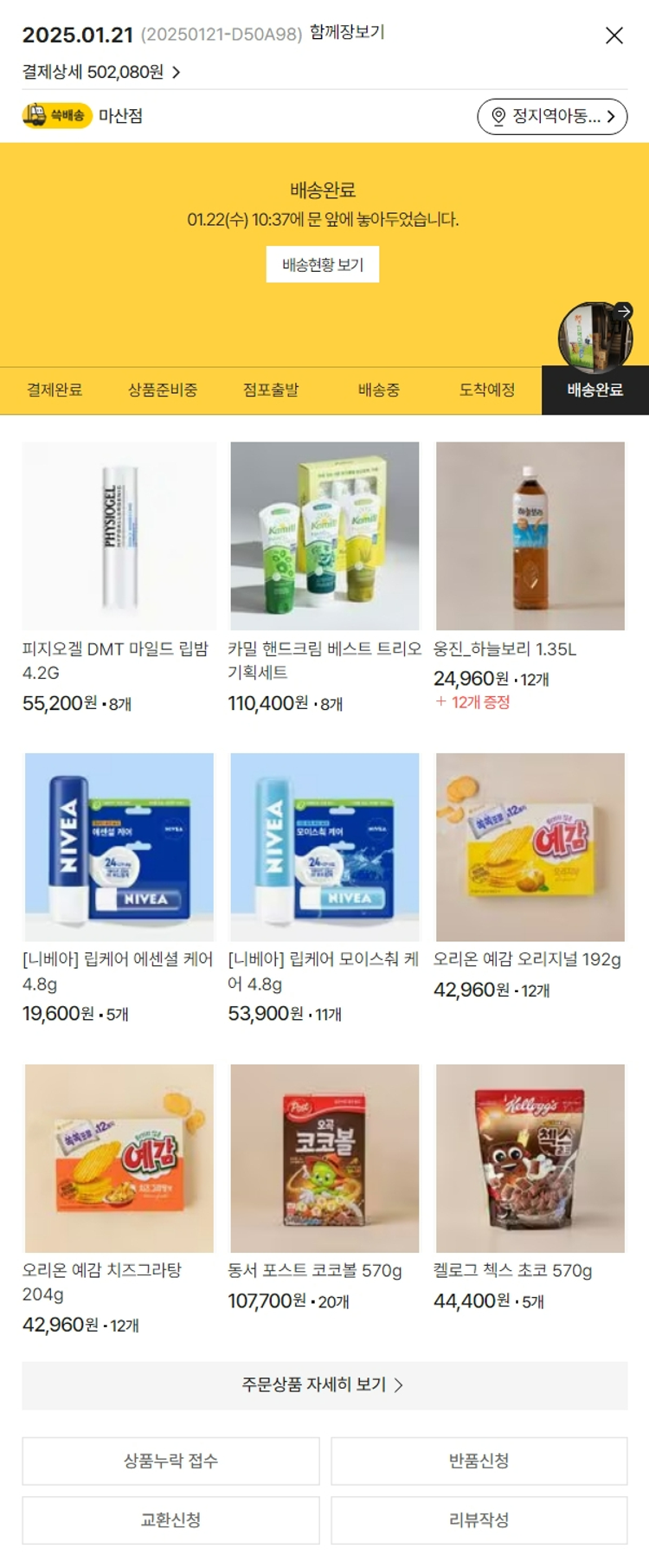Request an exchange with 교환신청
Screen dimensions: 649x1568
pyautogui.click(x=170, y=1520)
